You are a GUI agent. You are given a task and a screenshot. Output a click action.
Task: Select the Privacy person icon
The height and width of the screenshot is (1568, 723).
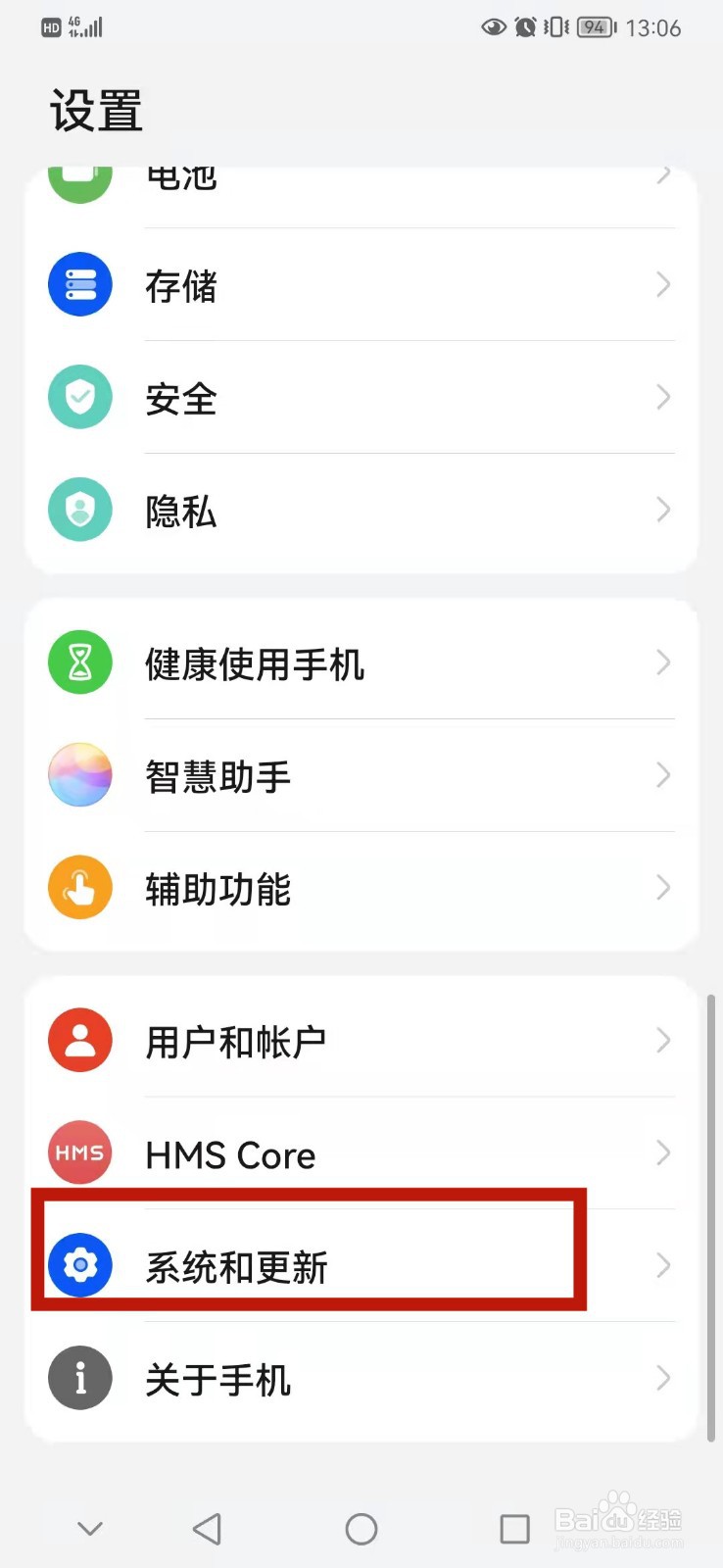pos(79,510)
